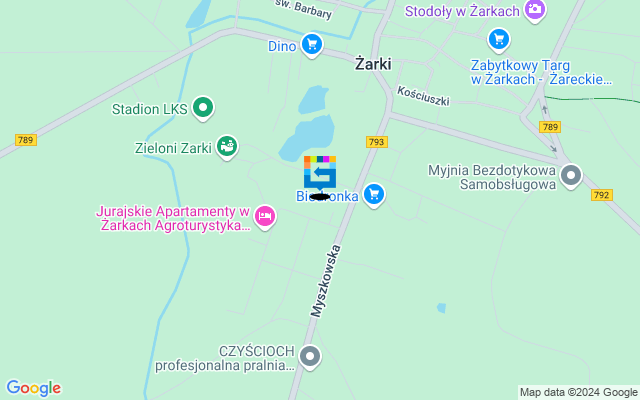
Task: Tap the Dino shopping marker
Action: pyautogui.click(x=312, y=44)
